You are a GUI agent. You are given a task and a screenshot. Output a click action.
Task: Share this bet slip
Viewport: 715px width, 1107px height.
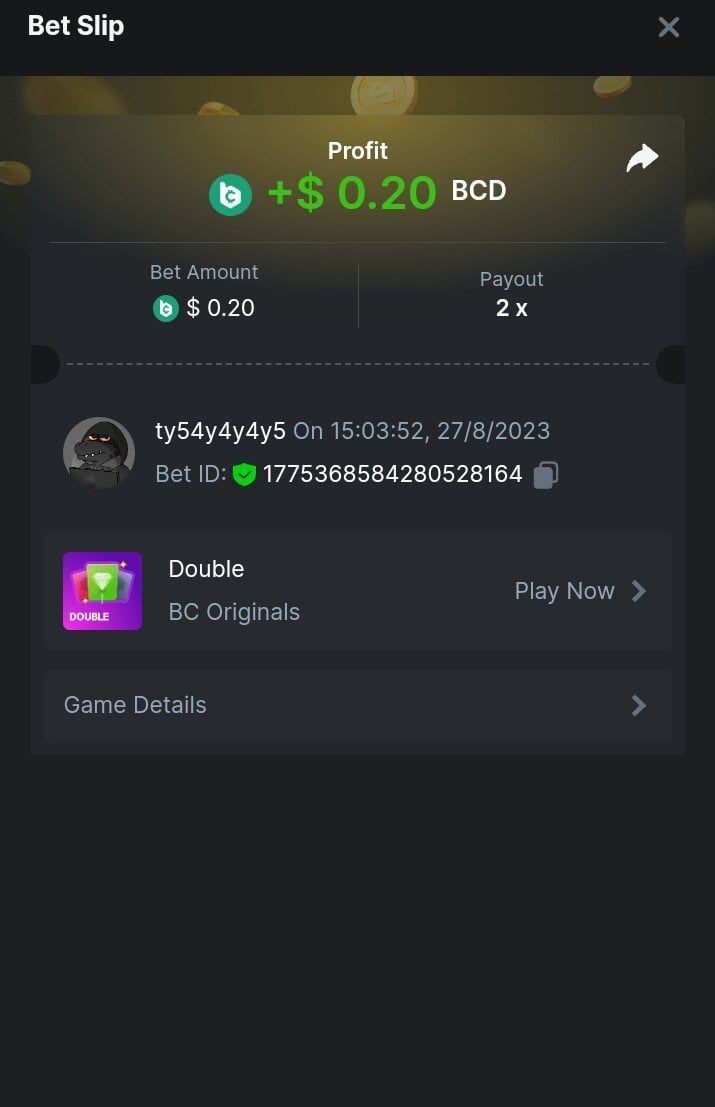(x=642, y=158)
